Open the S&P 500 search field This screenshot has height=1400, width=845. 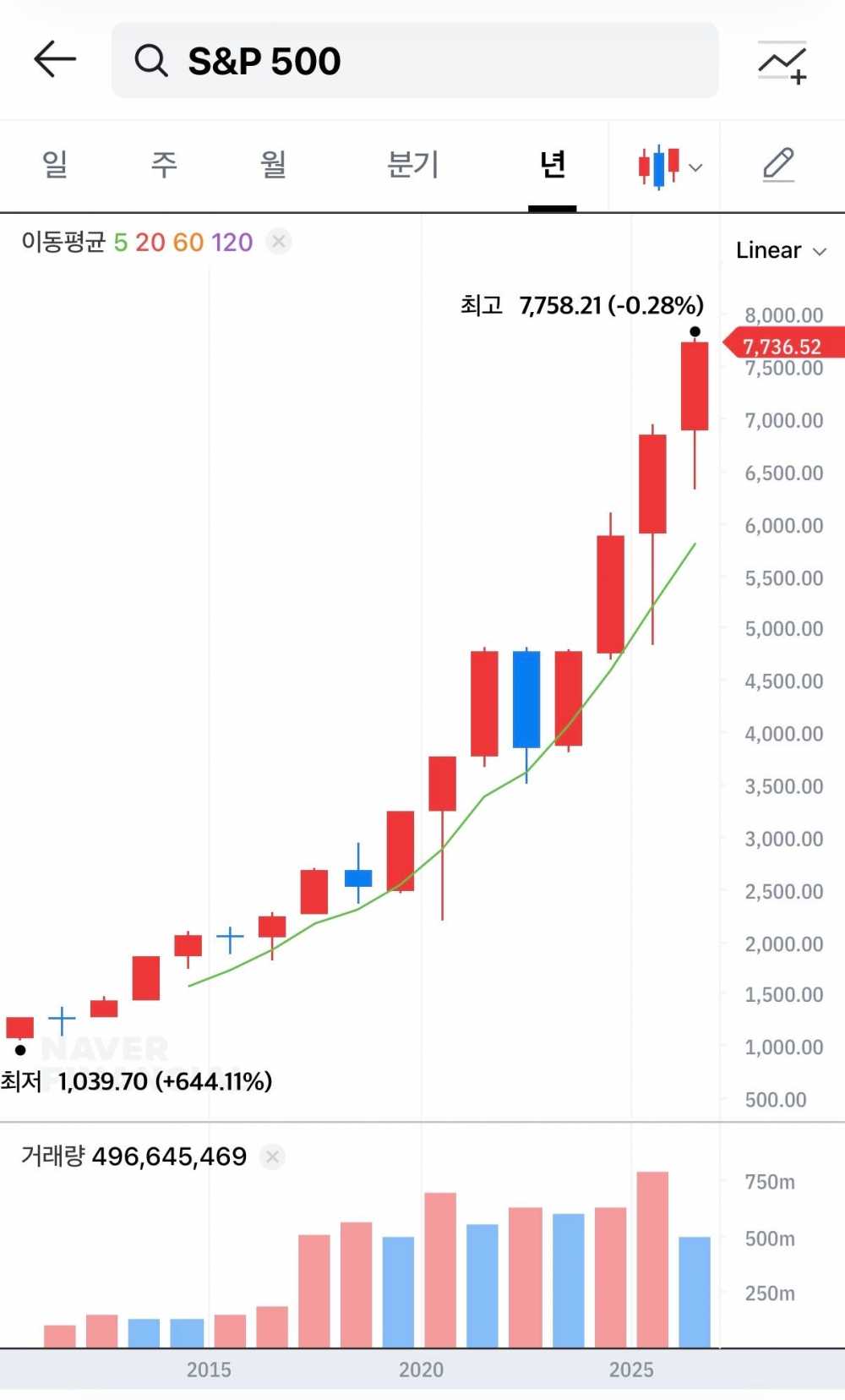415,60
